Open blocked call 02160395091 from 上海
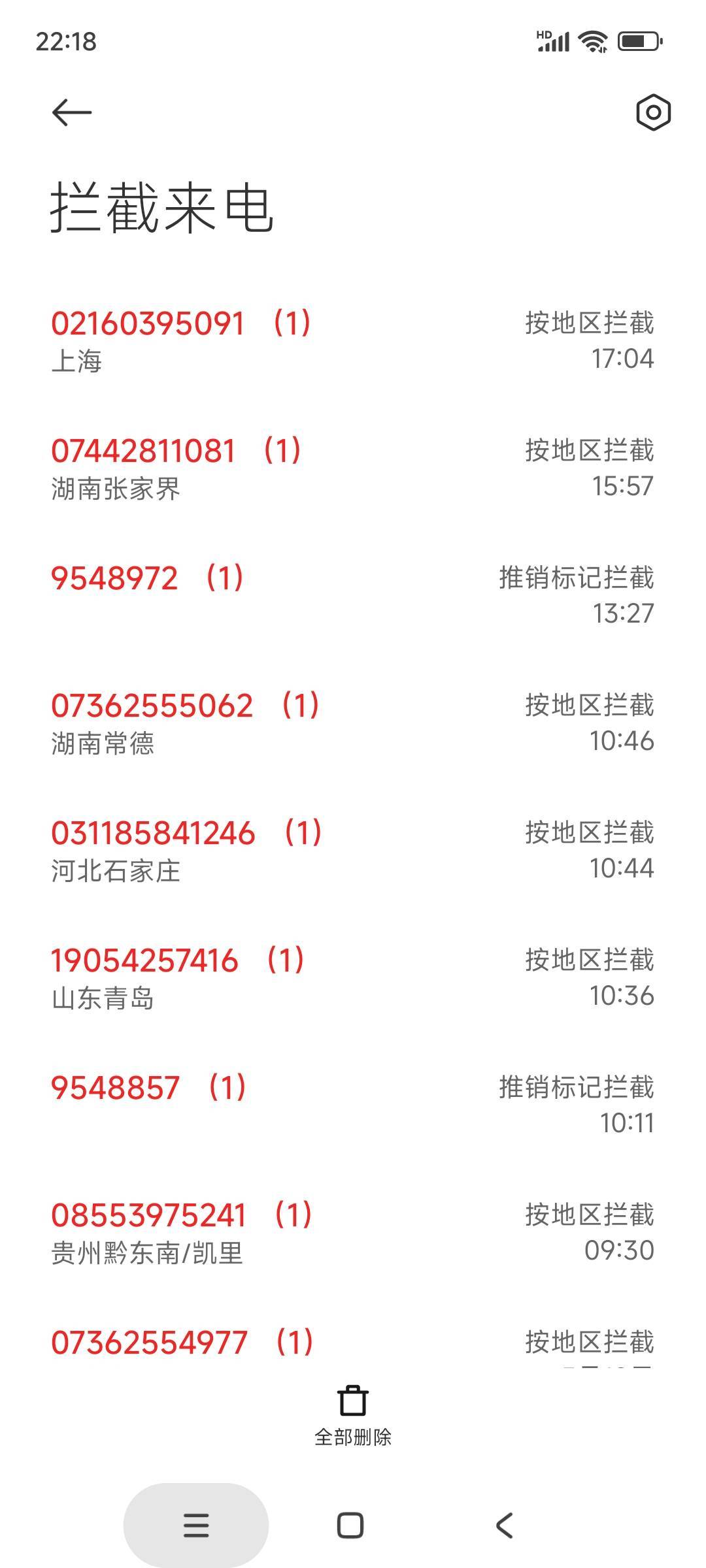706x1568 pixels. coord(353,341)
